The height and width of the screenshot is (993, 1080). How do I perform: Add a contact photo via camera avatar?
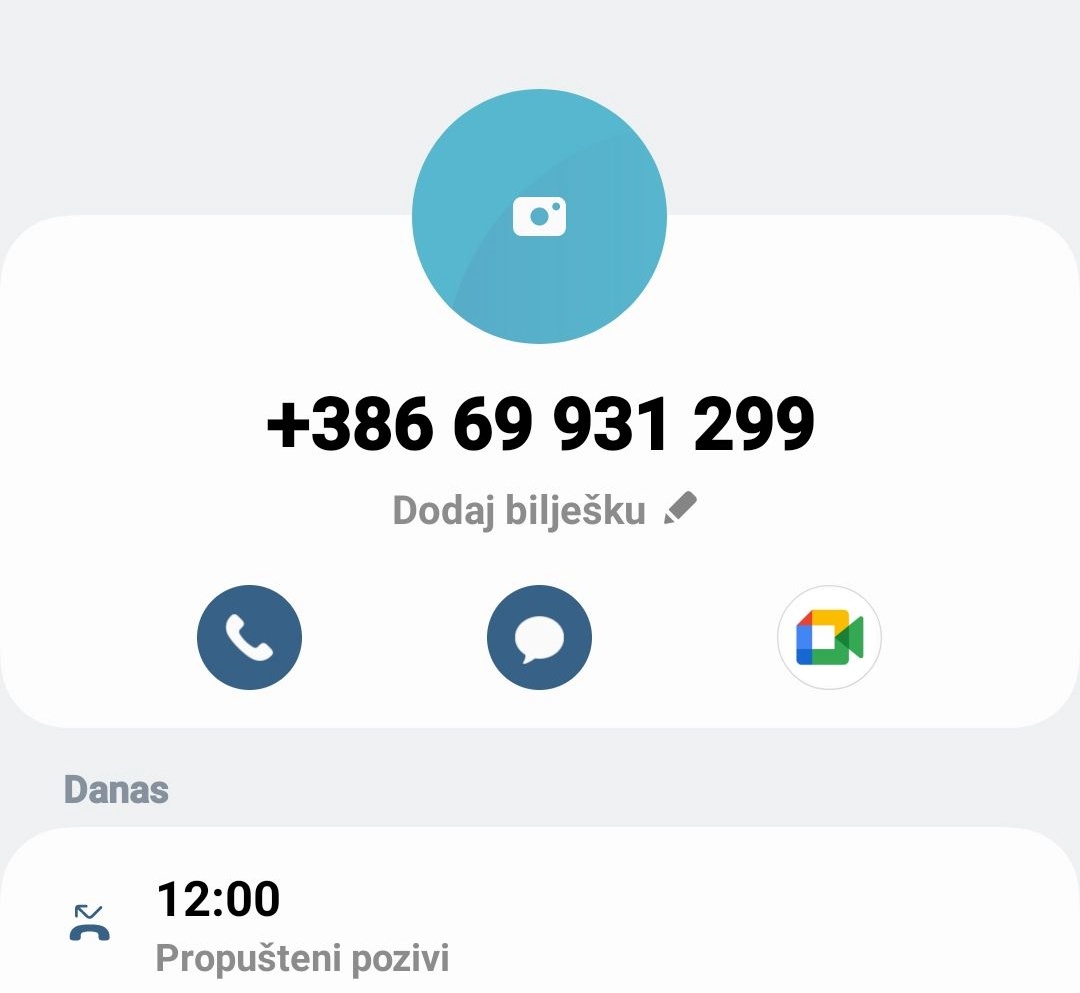coord(539,217)
